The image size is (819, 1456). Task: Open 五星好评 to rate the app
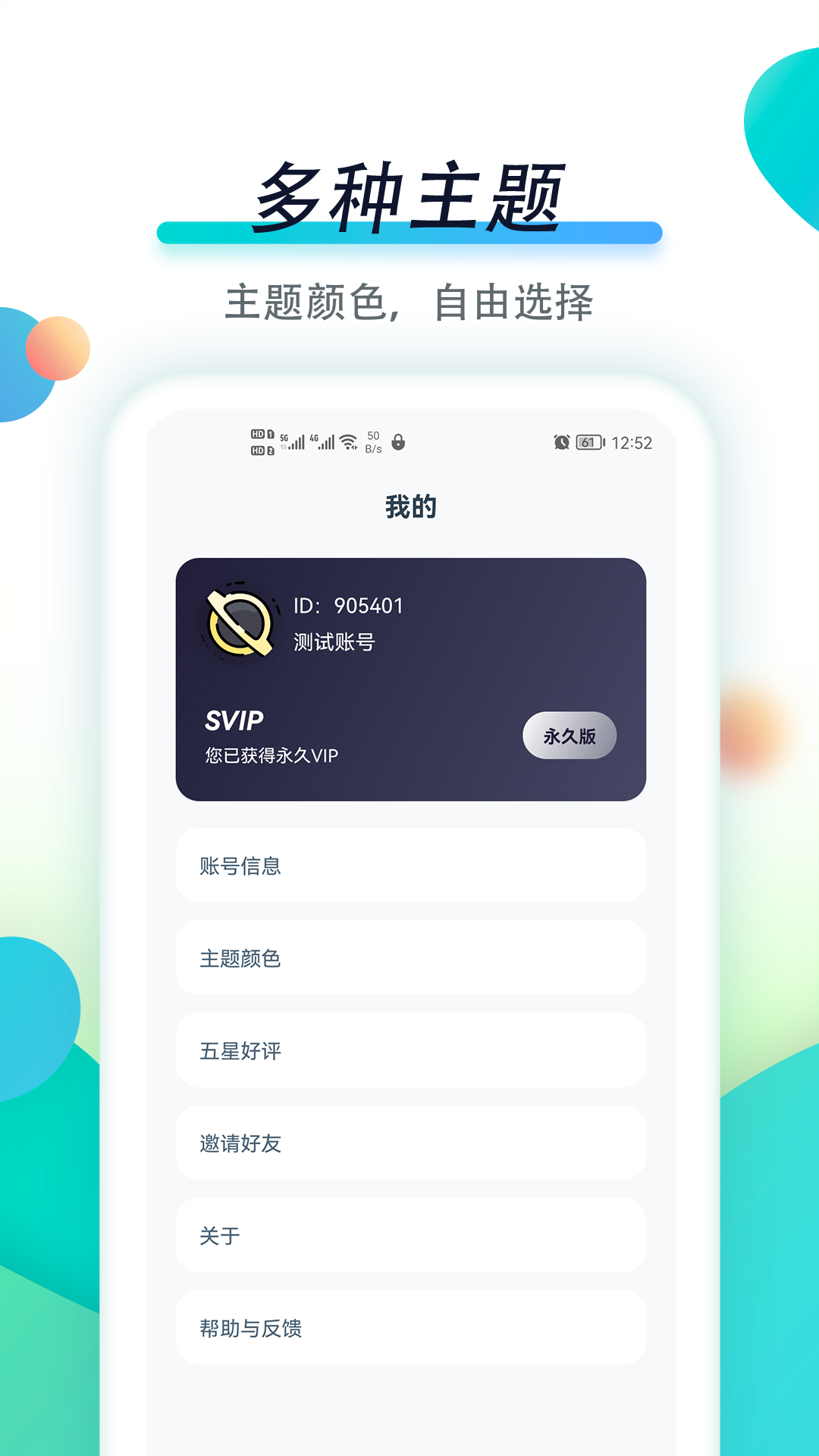coord(410,1050)
